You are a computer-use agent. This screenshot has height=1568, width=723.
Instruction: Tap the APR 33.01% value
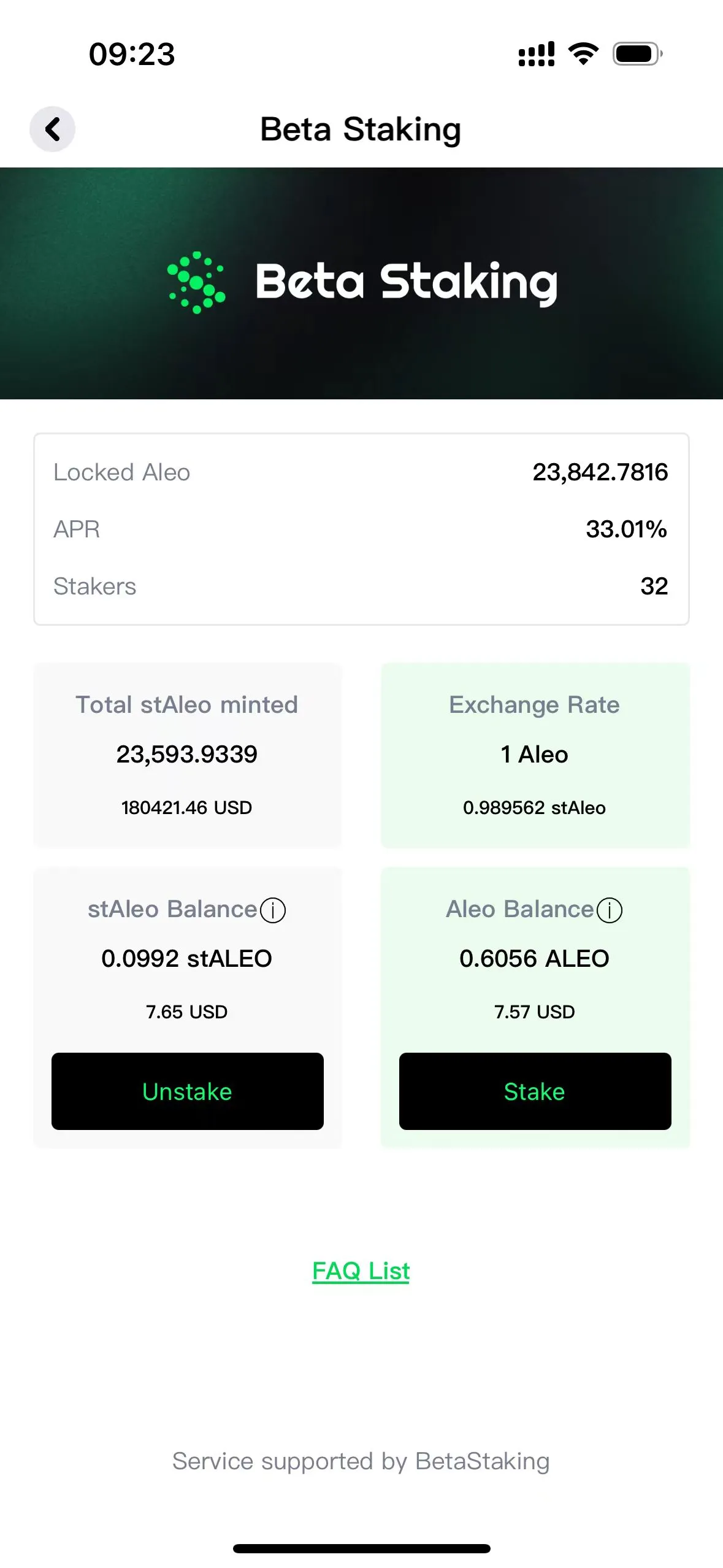tap(625, 529)
